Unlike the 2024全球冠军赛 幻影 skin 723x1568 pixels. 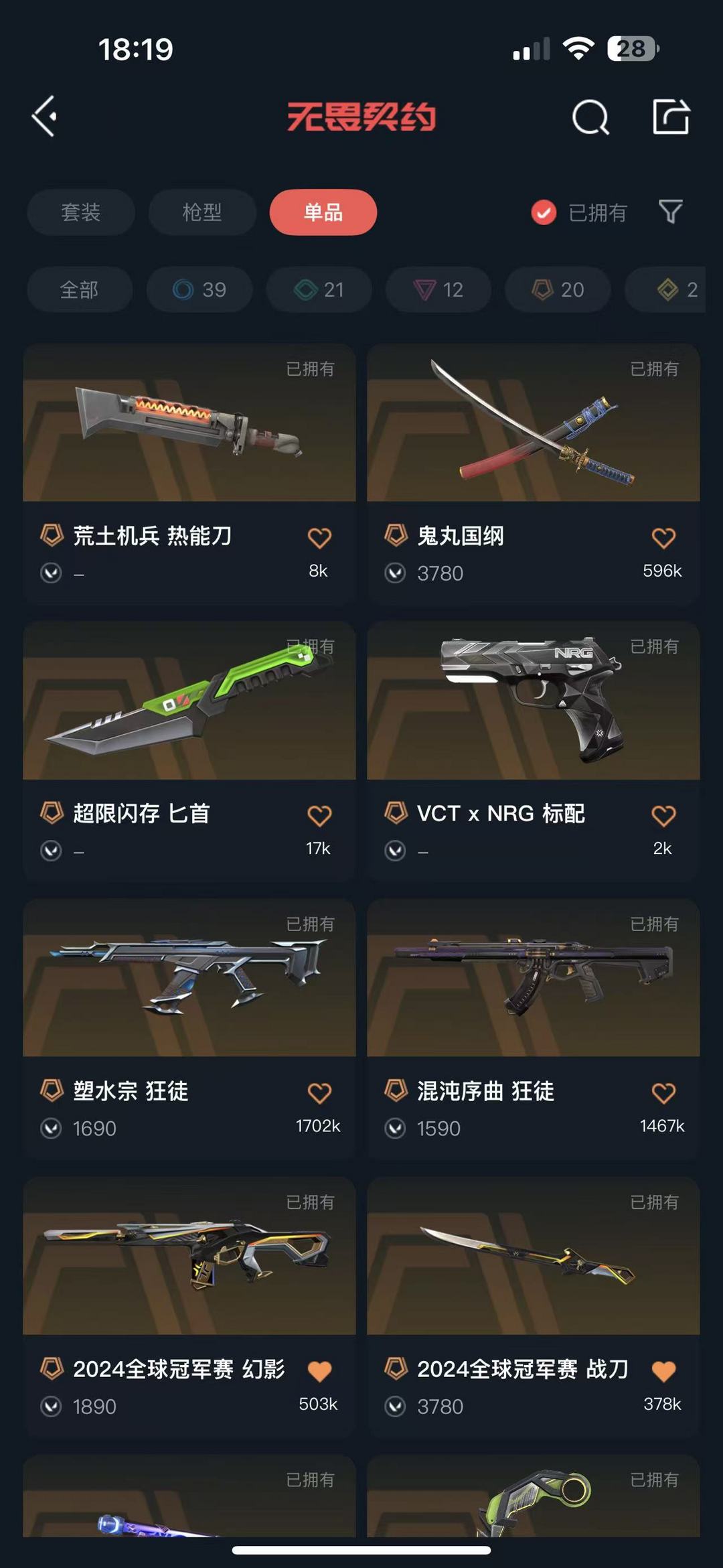pos(319,1370)
